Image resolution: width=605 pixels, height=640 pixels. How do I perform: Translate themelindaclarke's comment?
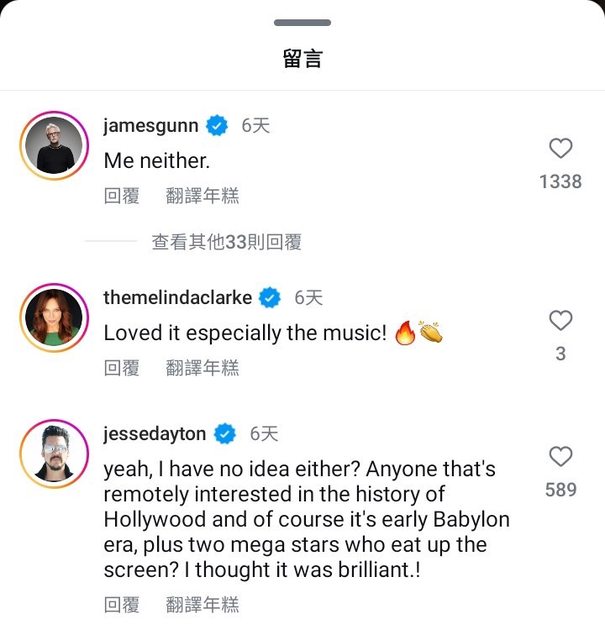(203, 368)
